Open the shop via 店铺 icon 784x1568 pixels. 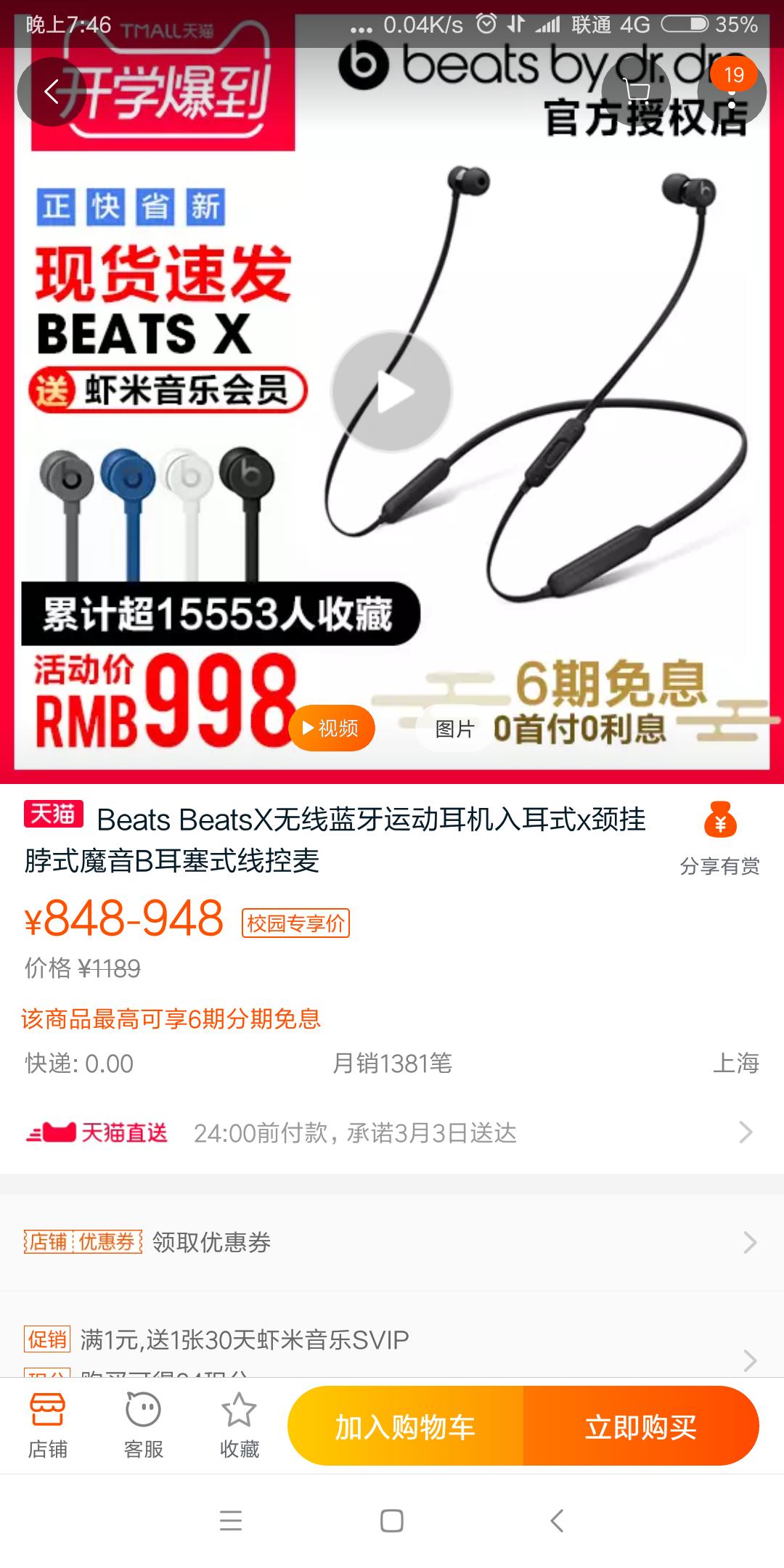(47, 1423)
